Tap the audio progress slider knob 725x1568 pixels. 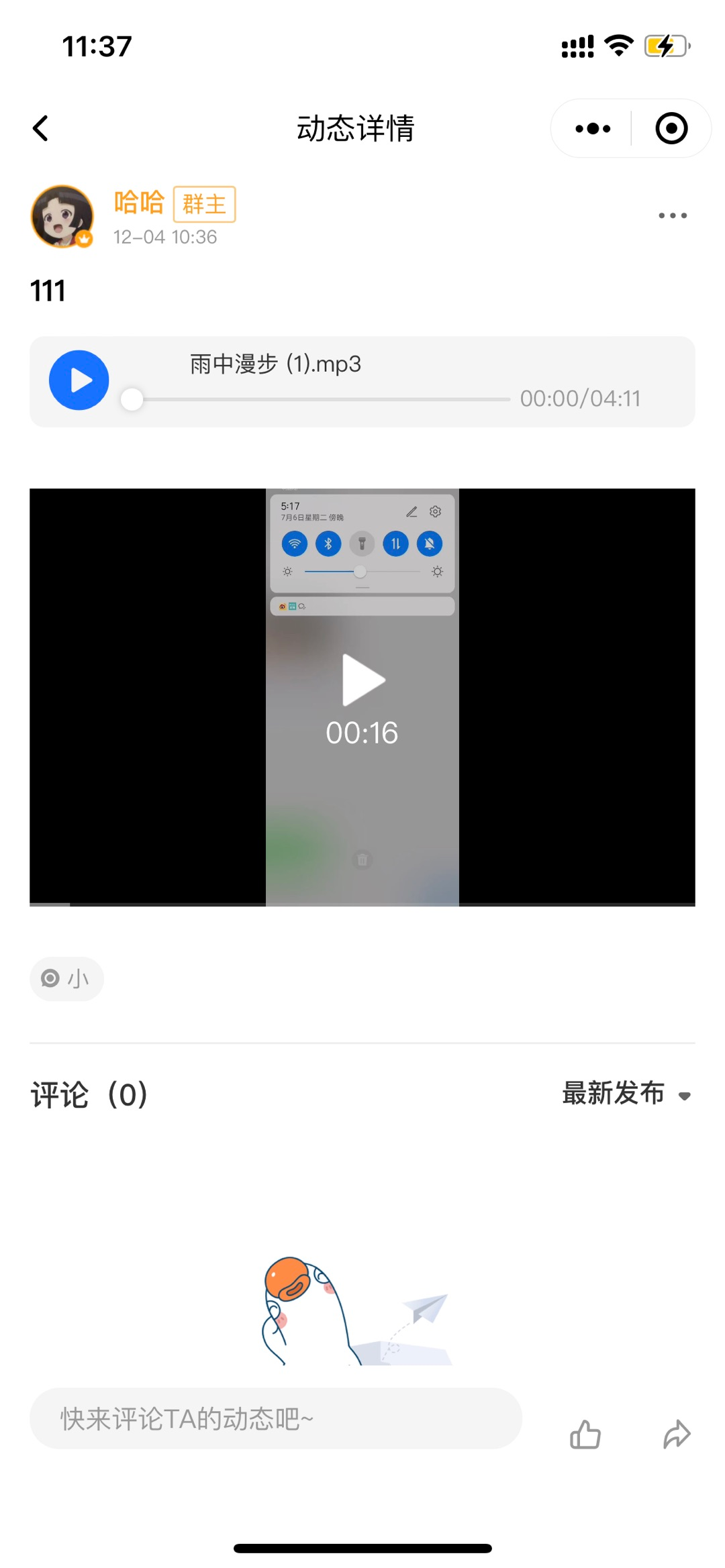132,399
